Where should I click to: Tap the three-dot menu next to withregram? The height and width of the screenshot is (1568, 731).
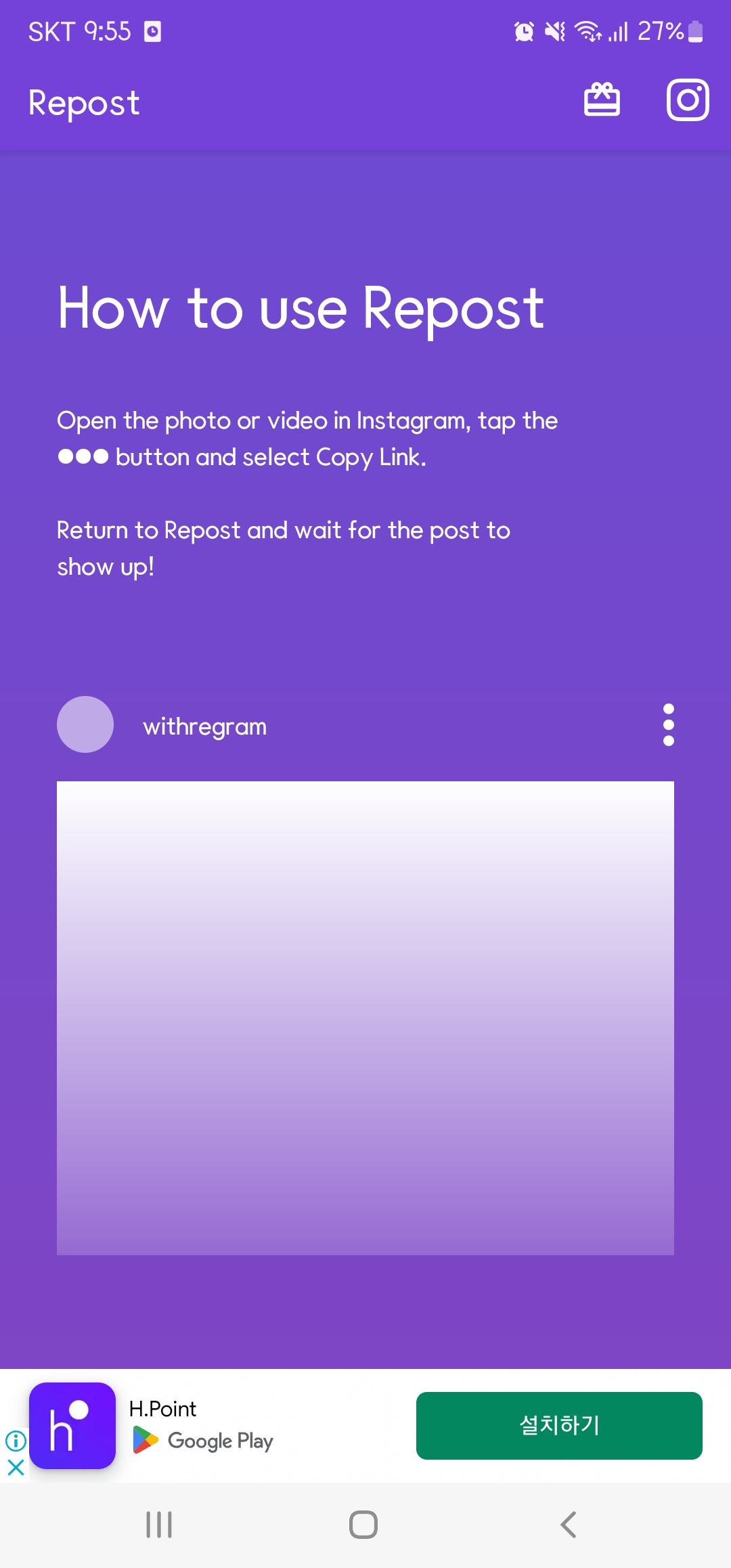tap(669, 725)
